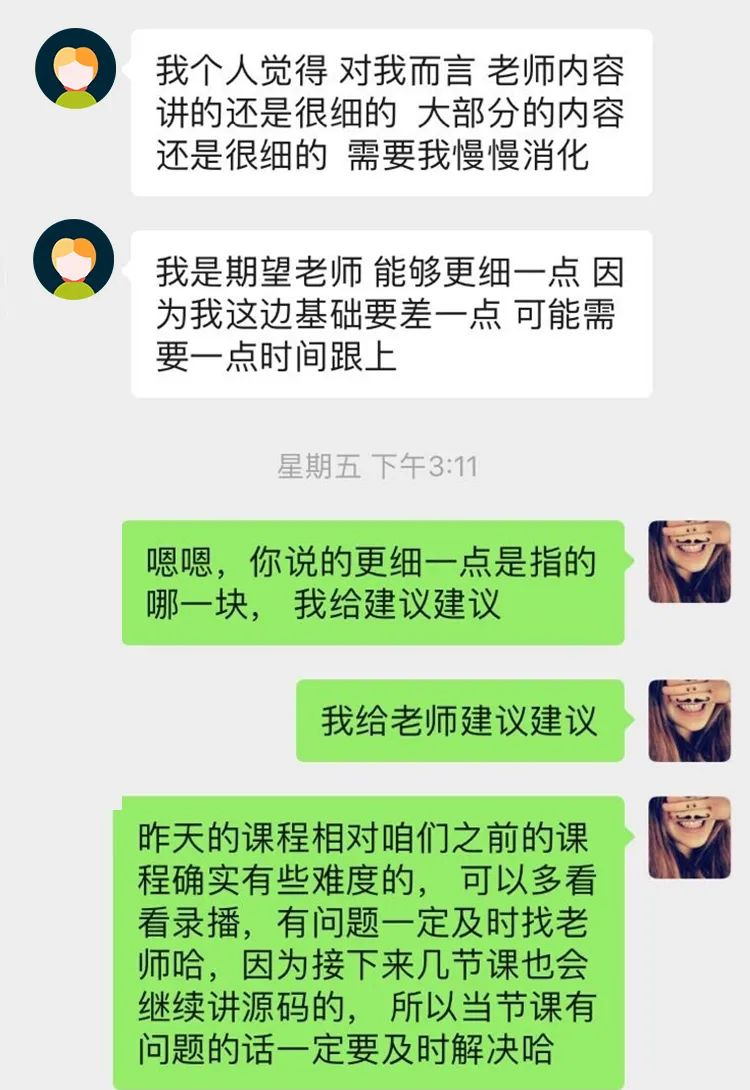The width and height of the screenshot is (750, 1090).
Task: Tap the avatar beside the message starting 我是期望老师
Action: click(x=75, y=260)
